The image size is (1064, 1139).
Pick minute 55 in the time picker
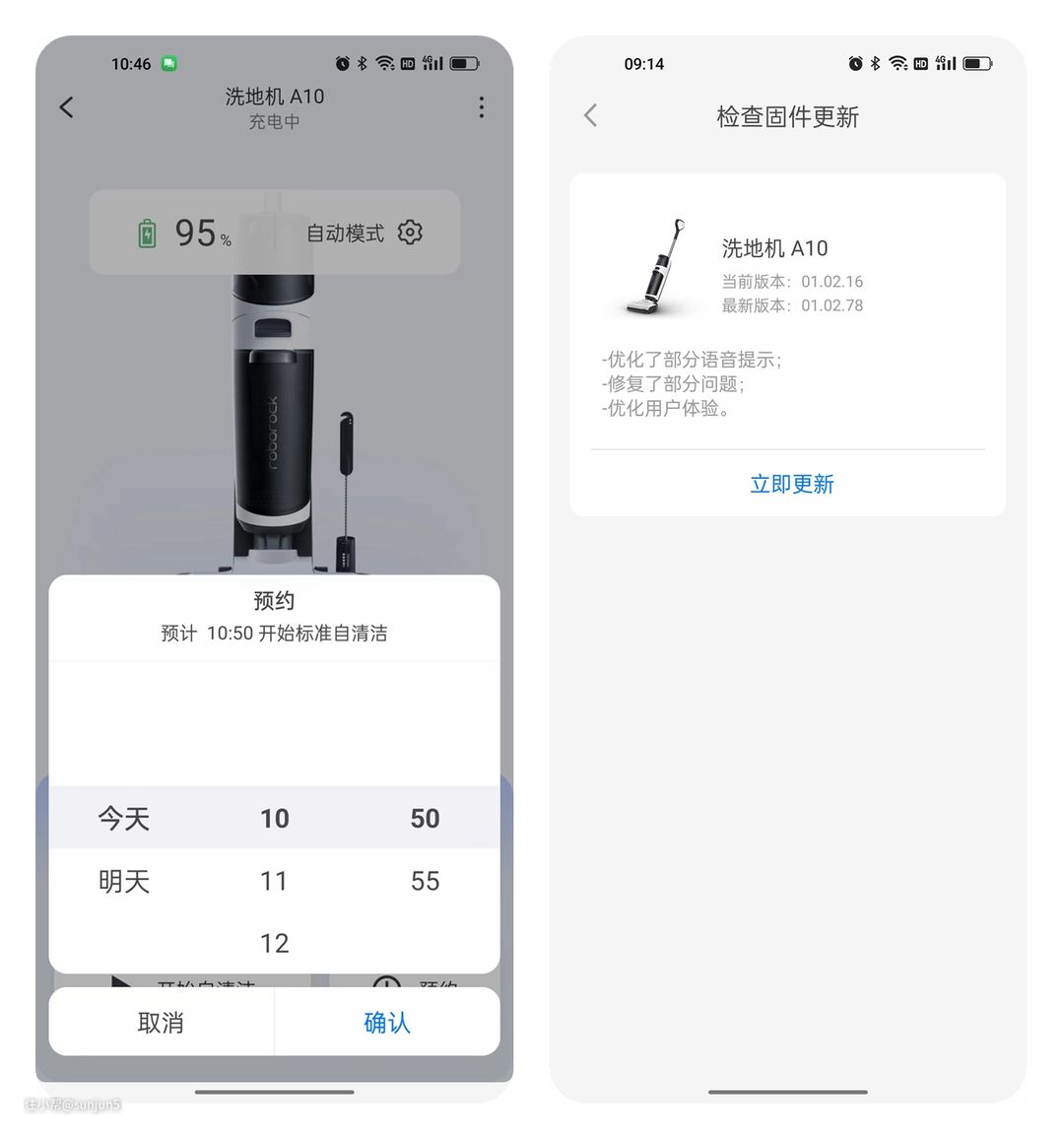tap(425, 881)
